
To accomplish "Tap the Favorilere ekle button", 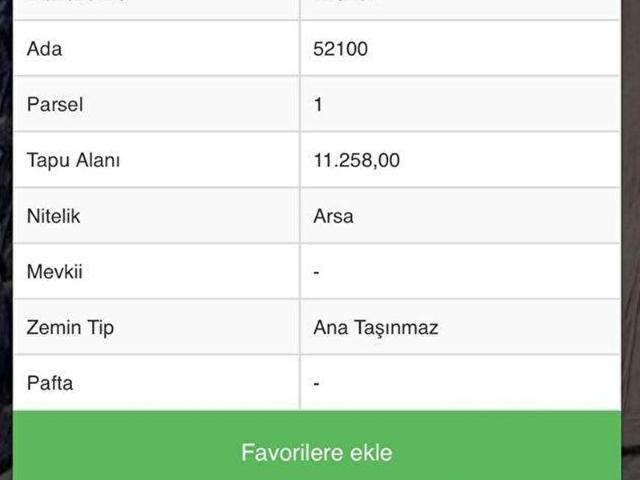I will [x=316, y=450].
